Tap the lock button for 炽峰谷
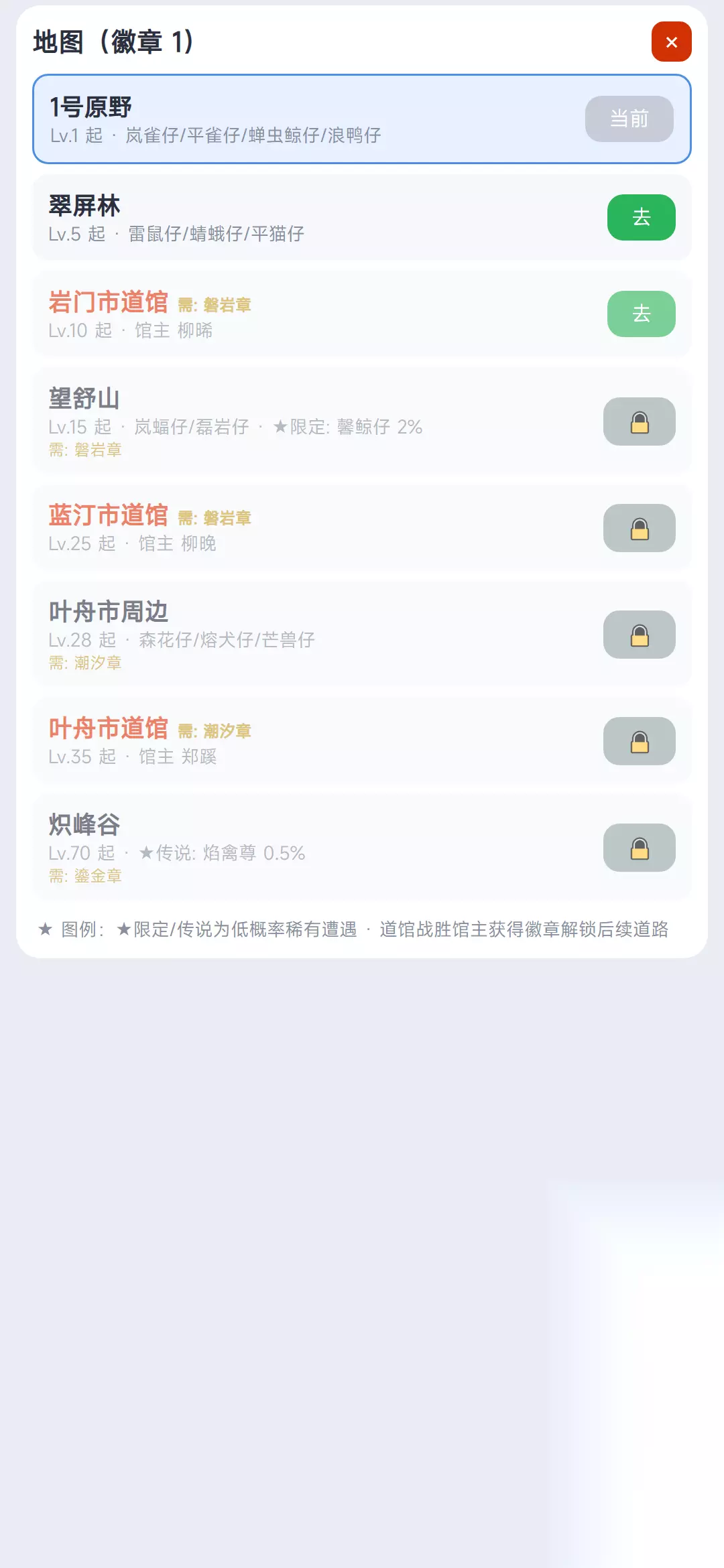 click(x=639, y=848)
